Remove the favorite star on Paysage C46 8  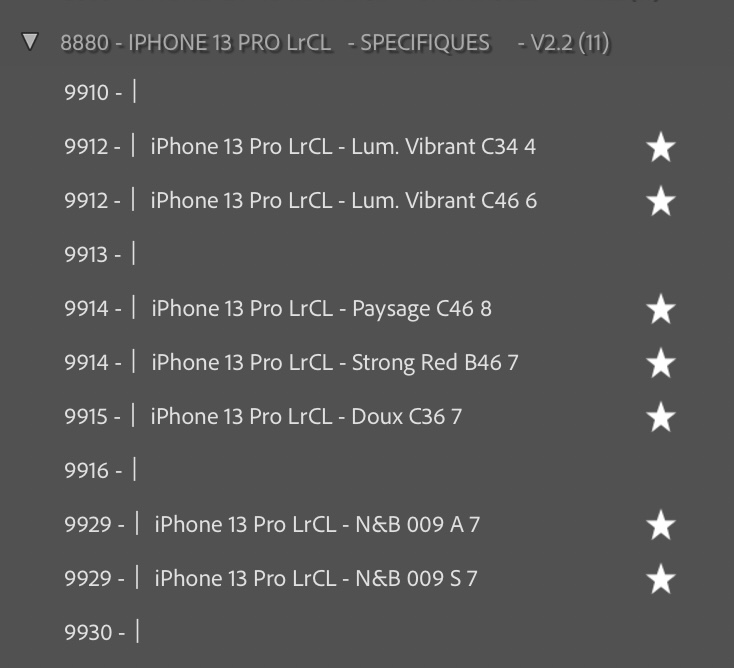[x=661, y=310]
